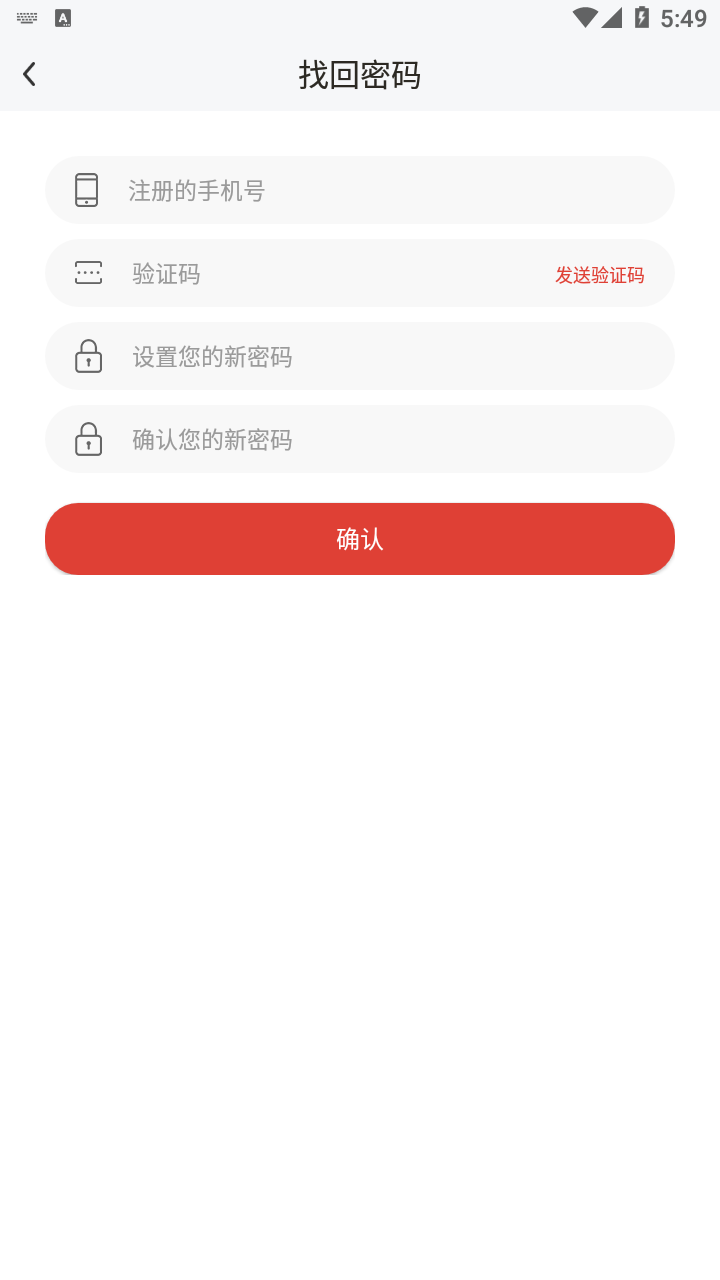This screenshot has width=720, height=1280.
Task: Select the phone icon beside registered number field
Action: [x=88, y=189]
